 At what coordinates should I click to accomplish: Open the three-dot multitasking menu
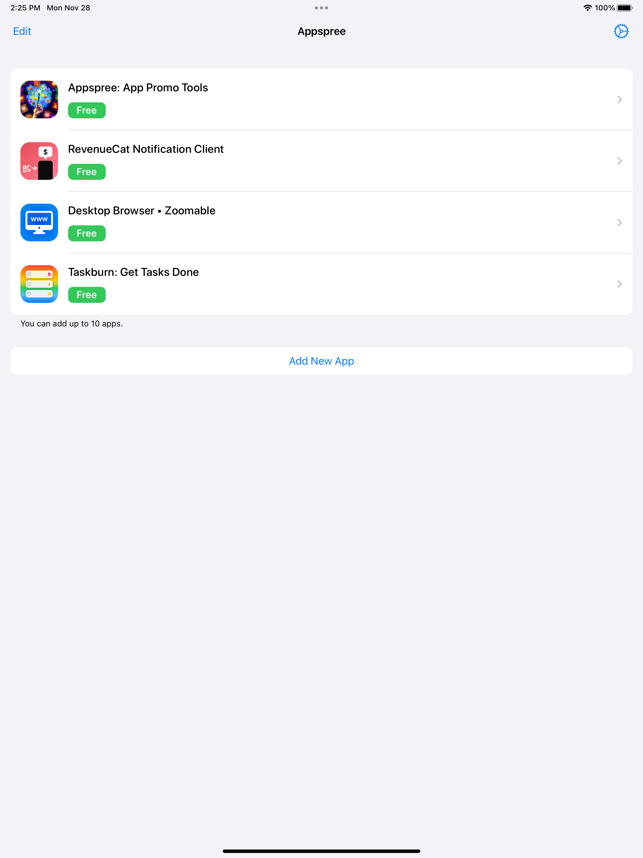click(321, 8)
